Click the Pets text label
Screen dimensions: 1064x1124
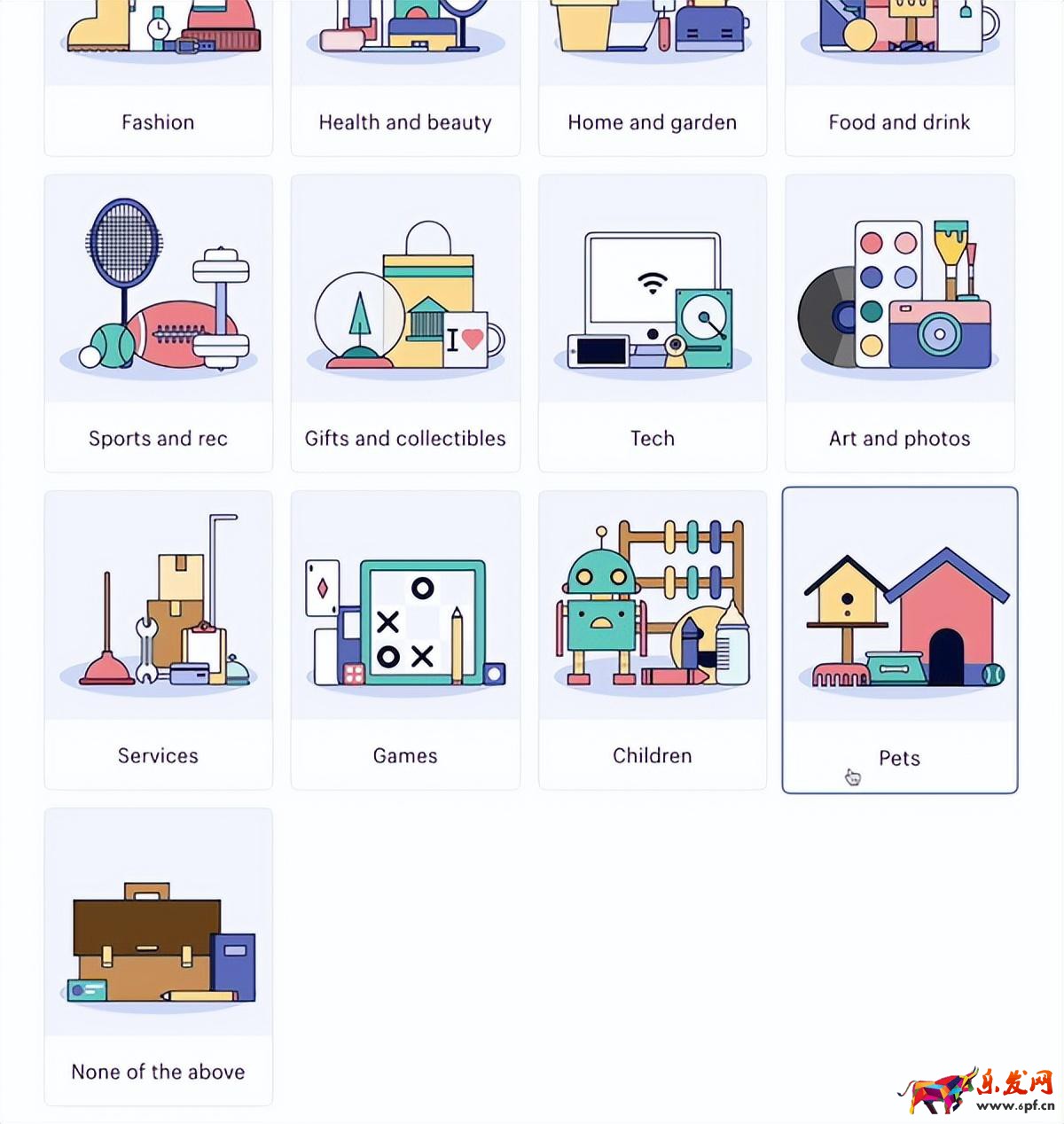pyautogui.click(x=899, y=758)
